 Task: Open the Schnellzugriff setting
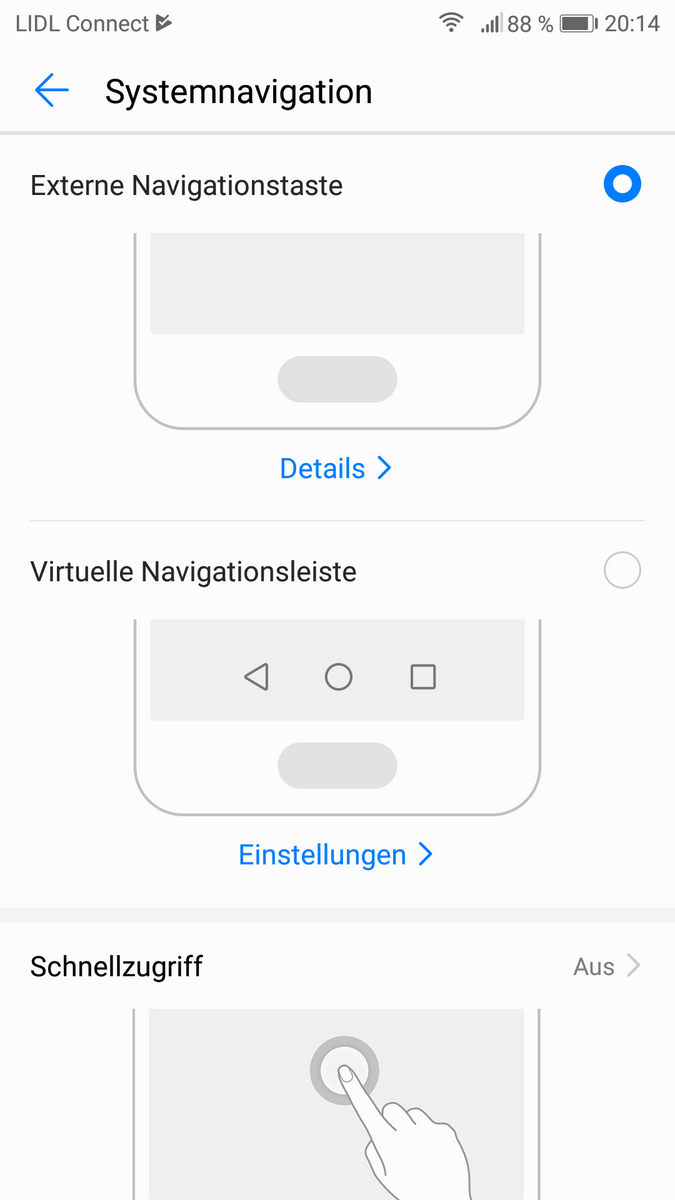(x=337, y=966)
